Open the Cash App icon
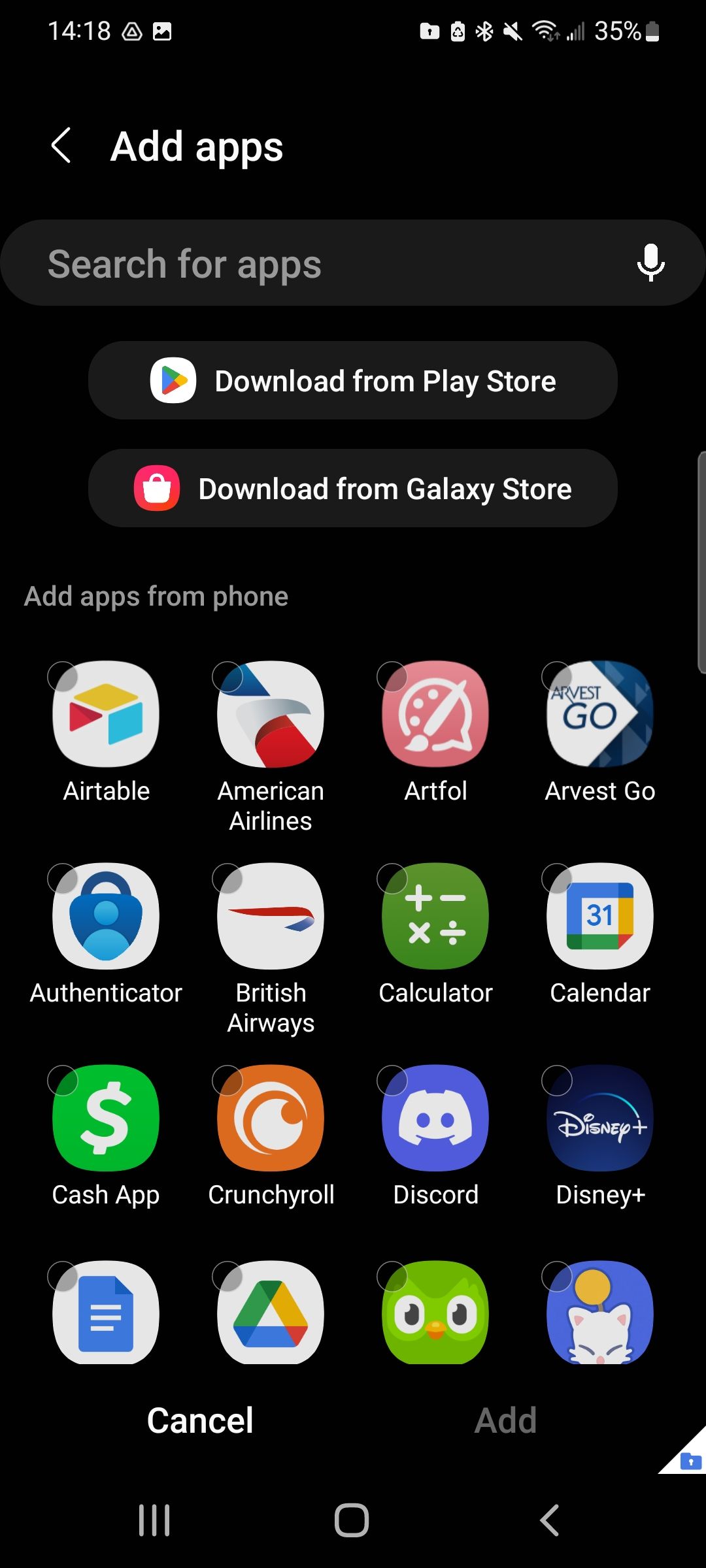706x1568 pixels. (105, 1118)
